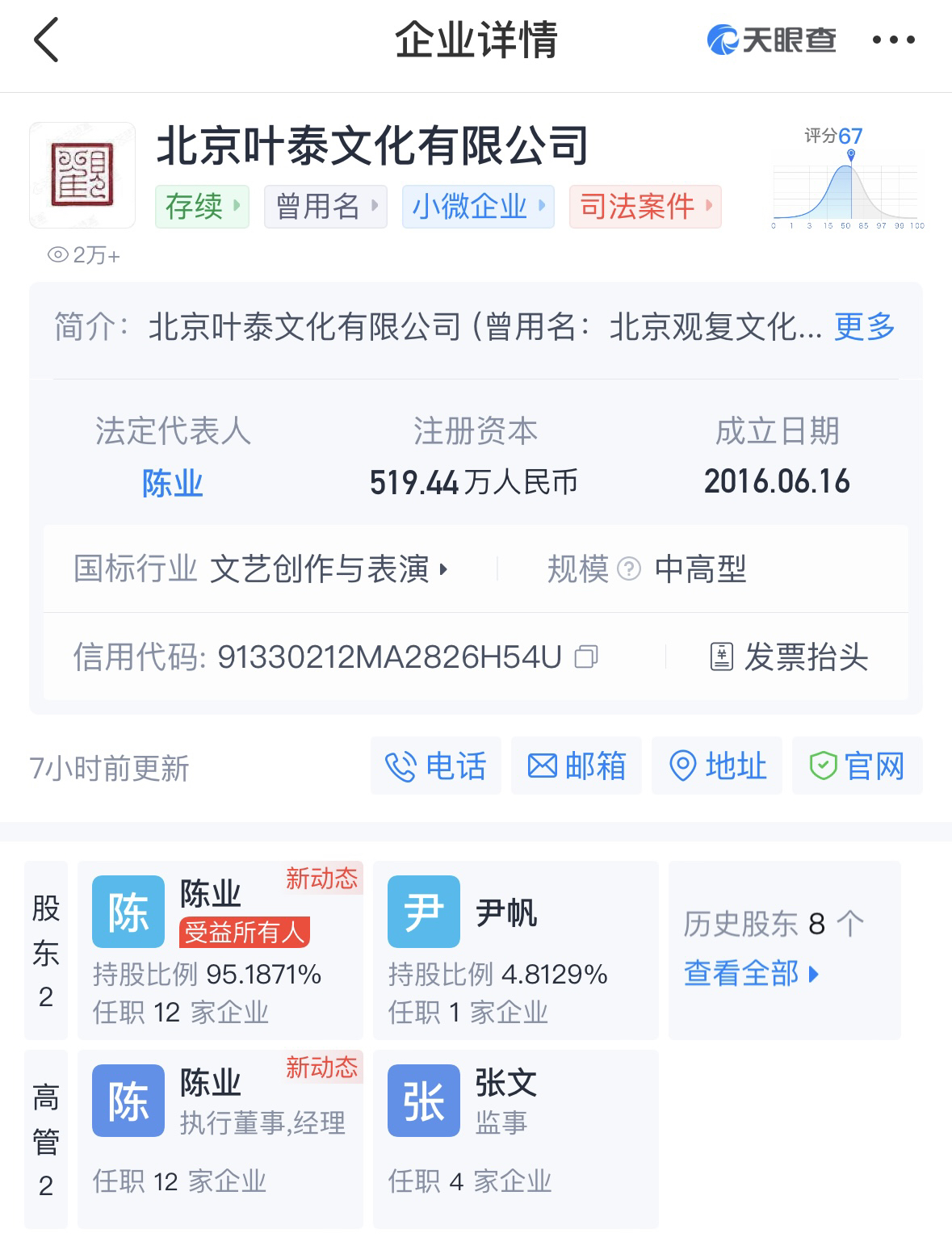Open the 官网 official website button
Screen dimensions: 952x1246
857,766
